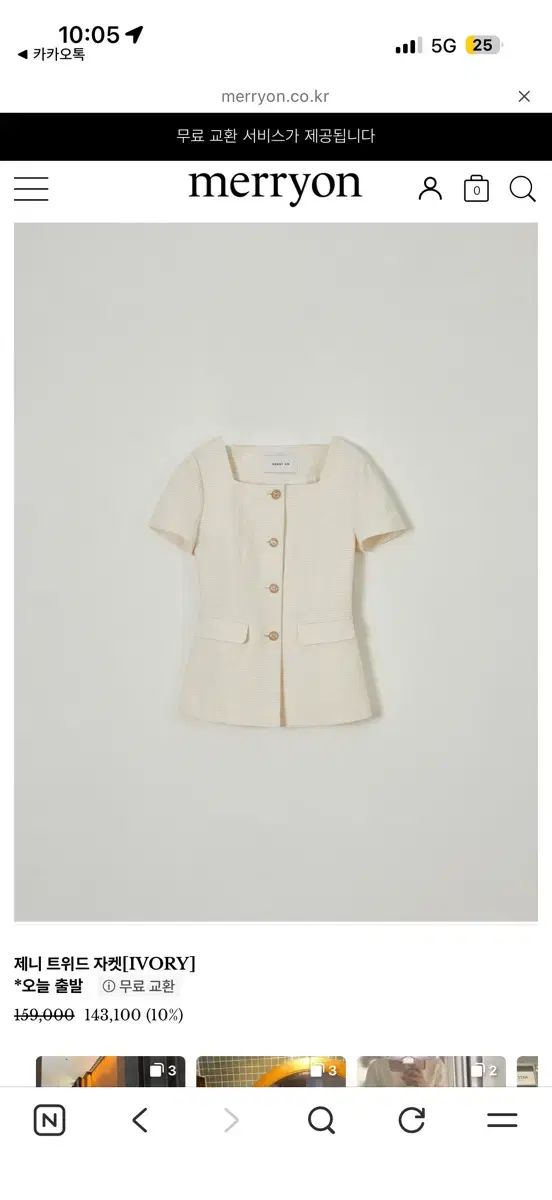Image resolution: width=552 pixels, height=1200 pixels.
Task: Open the shopping bag cart
Action: tap(476, 189)
